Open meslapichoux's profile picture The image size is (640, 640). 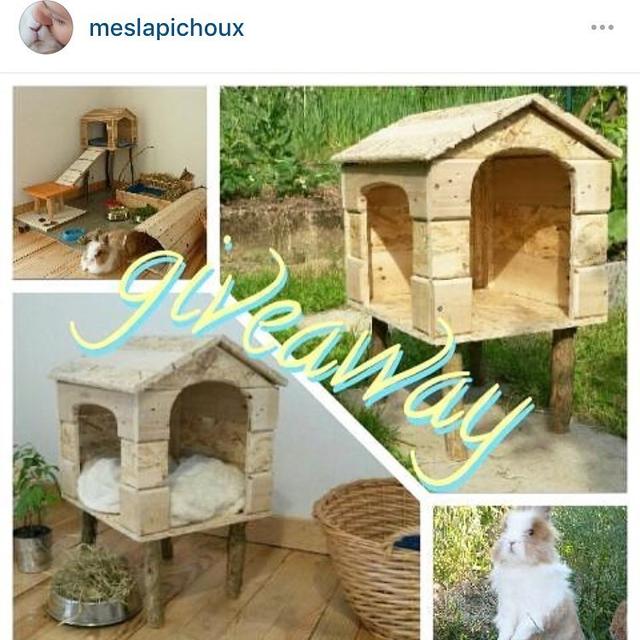click(x=46, y=27)
